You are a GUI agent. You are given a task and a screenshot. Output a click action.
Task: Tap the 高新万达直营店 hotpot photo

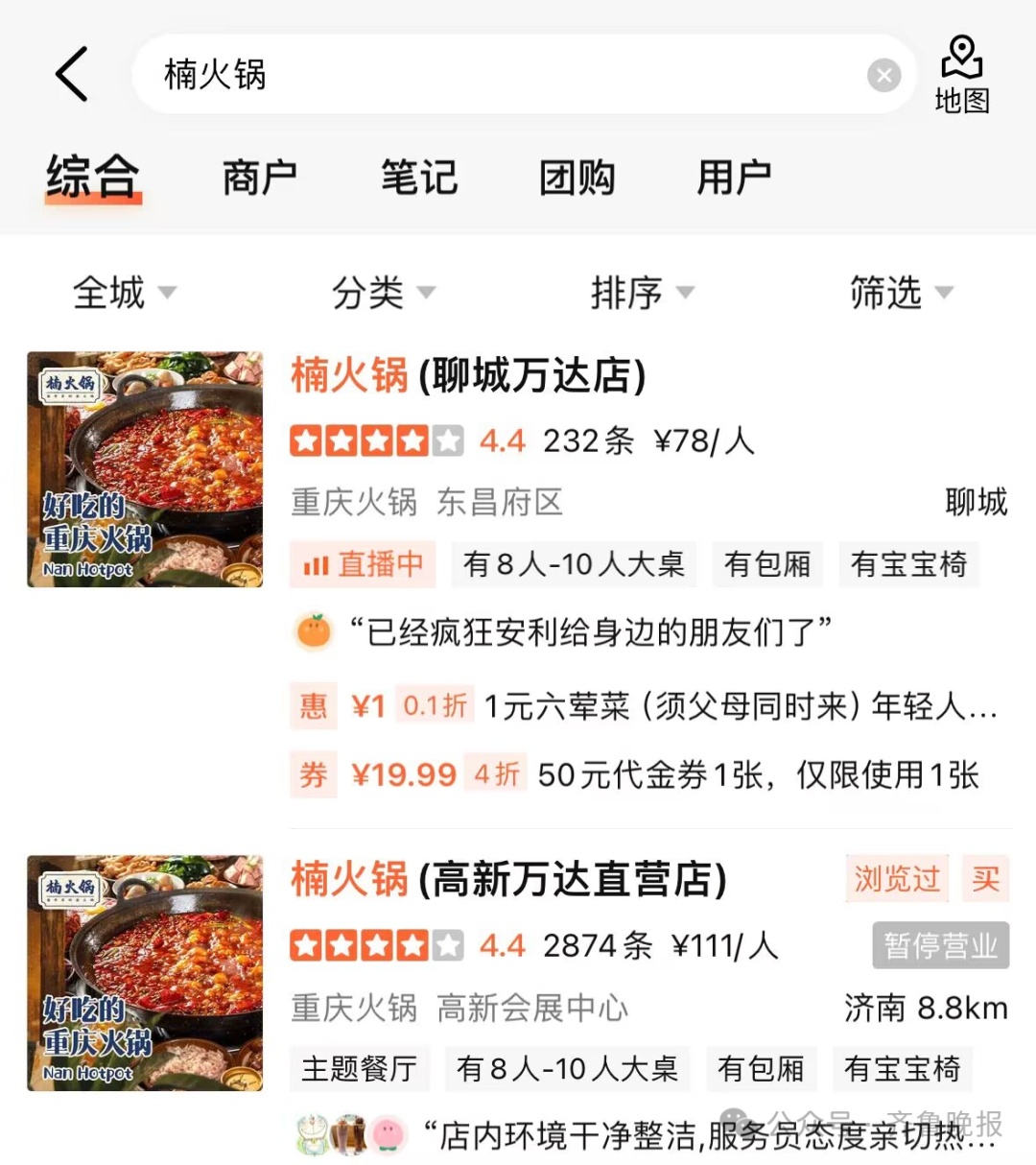tap(145, 973)
